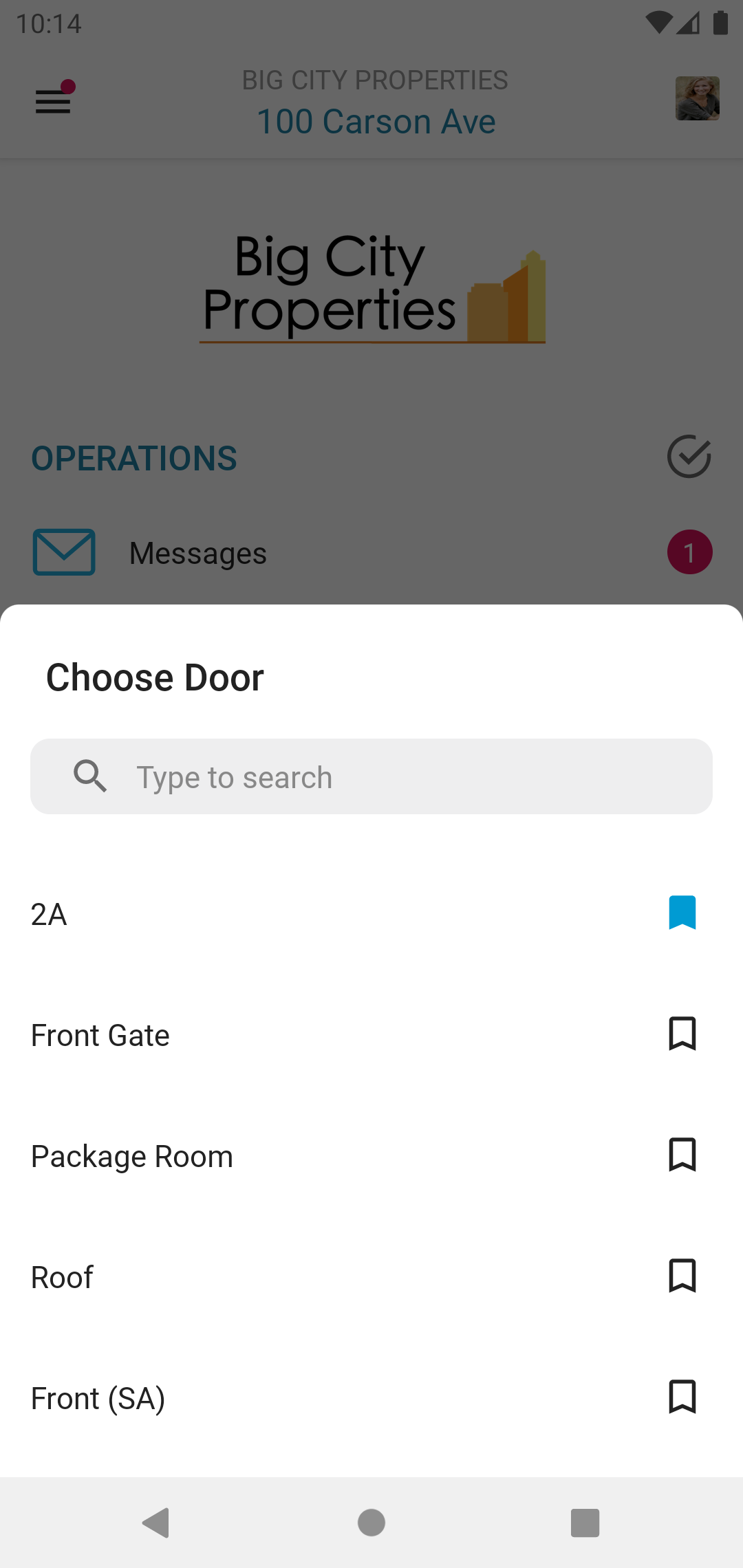Click the checkmark icon beside OPERATIONS
The image size is (743, 1568).
click(x=689, y=457)
